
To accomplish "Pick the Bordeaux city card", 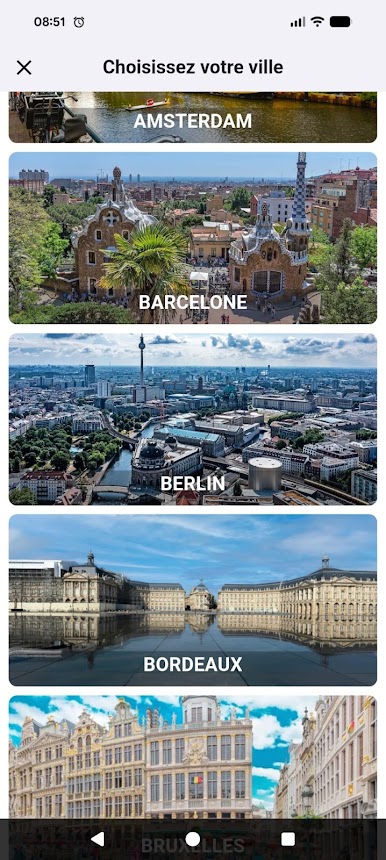I will point(193,600).
